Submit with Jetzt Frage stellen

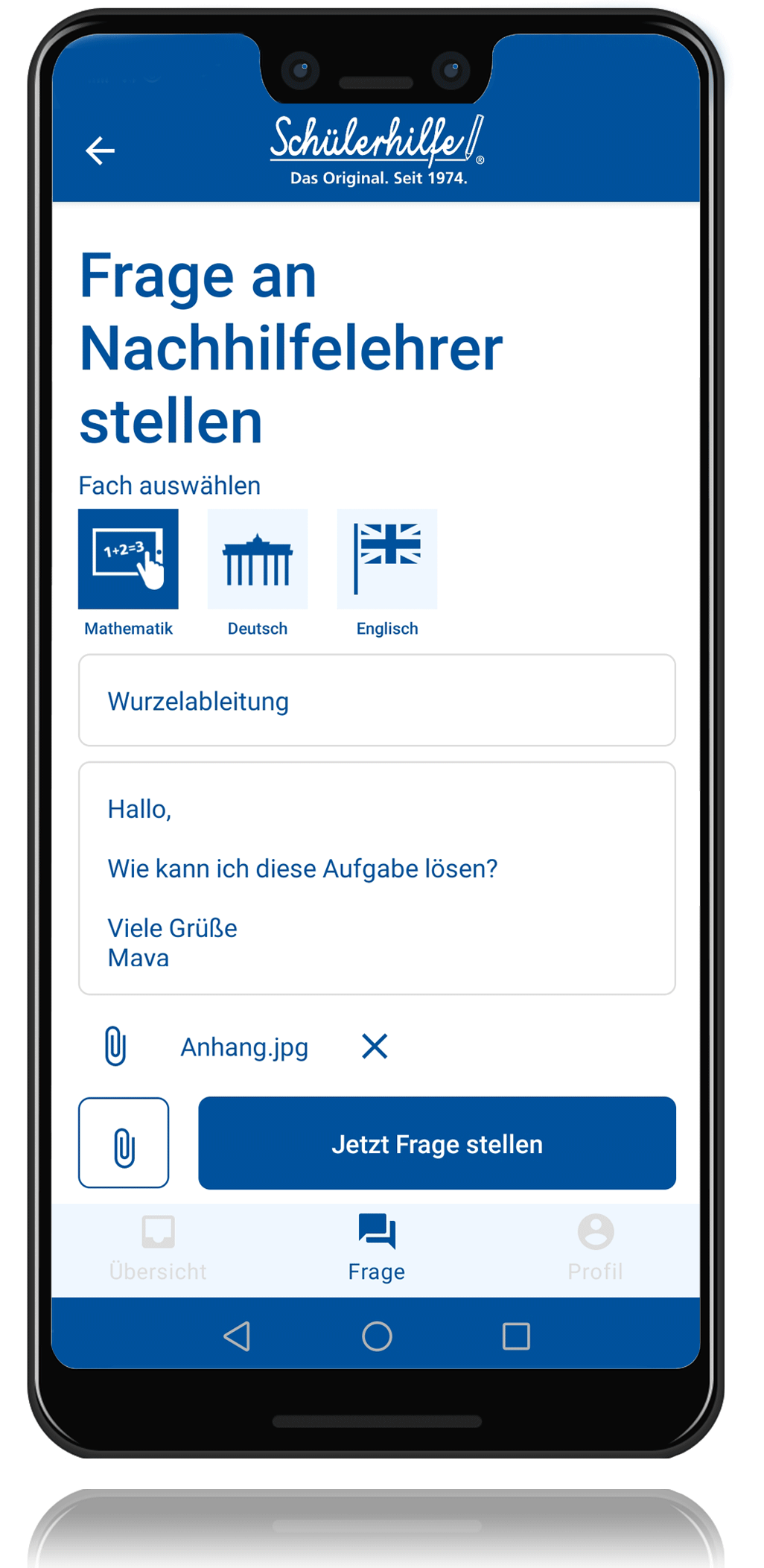[x=437, y=1143]
